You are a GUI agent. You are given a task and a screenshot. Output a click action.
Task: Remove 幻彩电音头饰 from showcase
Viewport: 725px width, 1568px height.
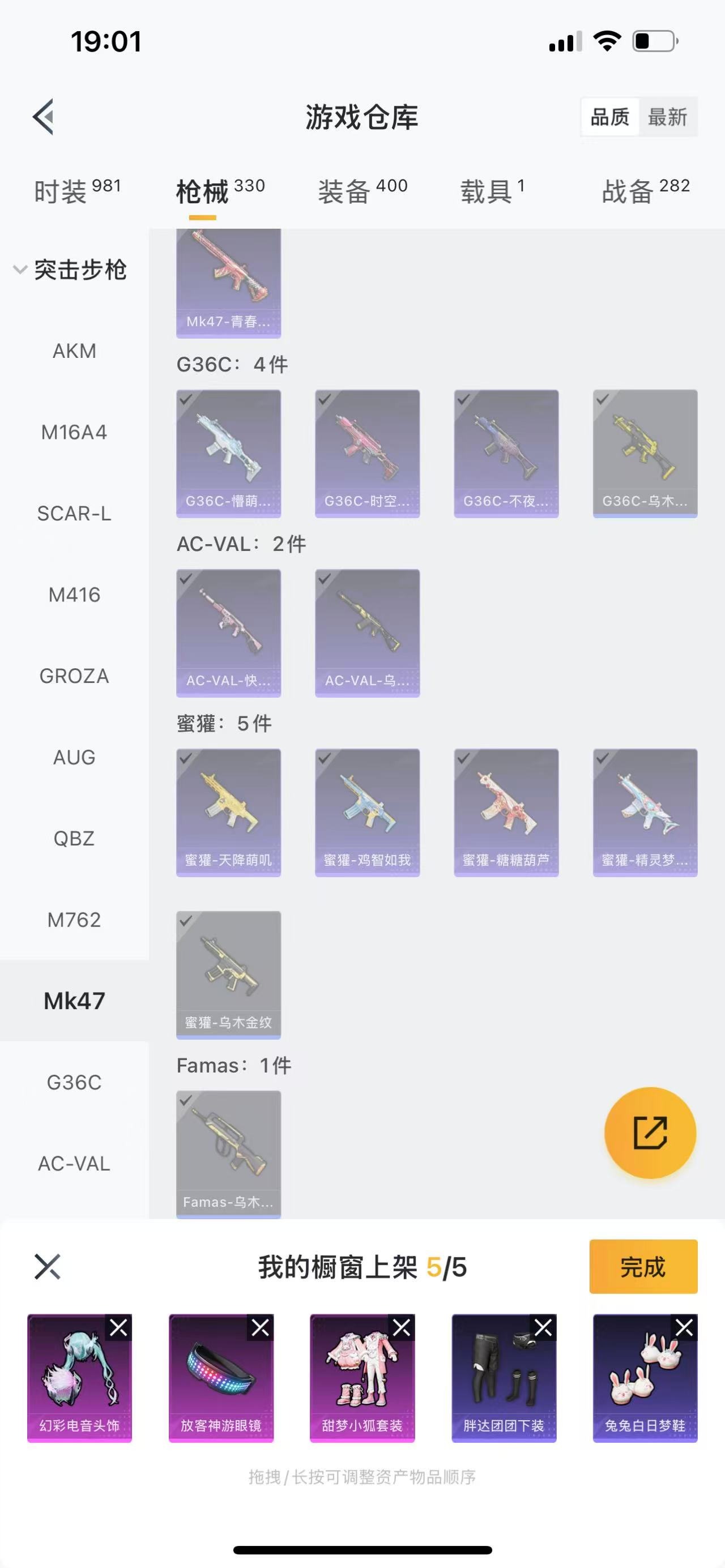119,1327
